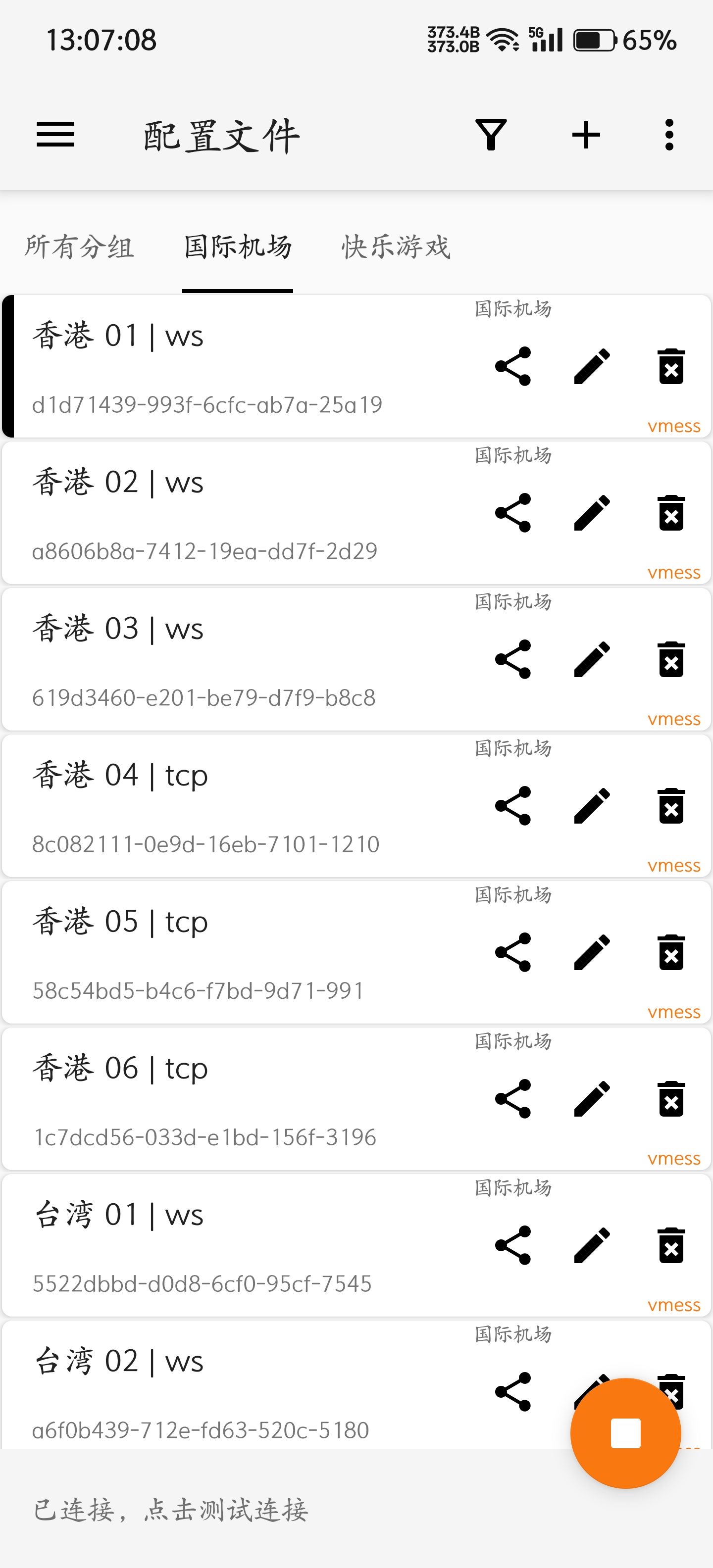713x1568 pixels.
Task: Tap 已连接，点击测试连接 to test connection
Action: point(171,1510)
